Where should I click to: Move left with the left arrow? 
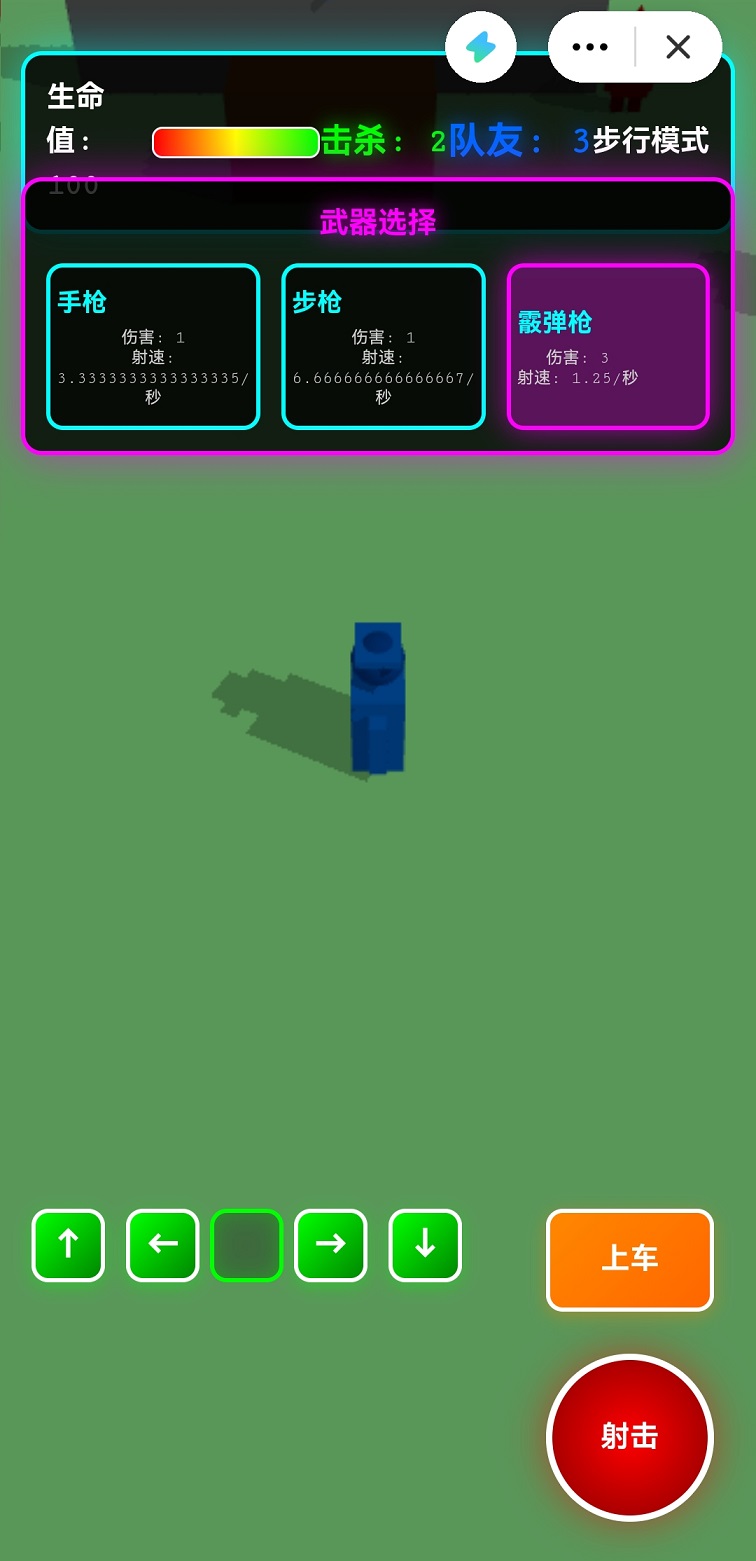[x=163, y=1245]
